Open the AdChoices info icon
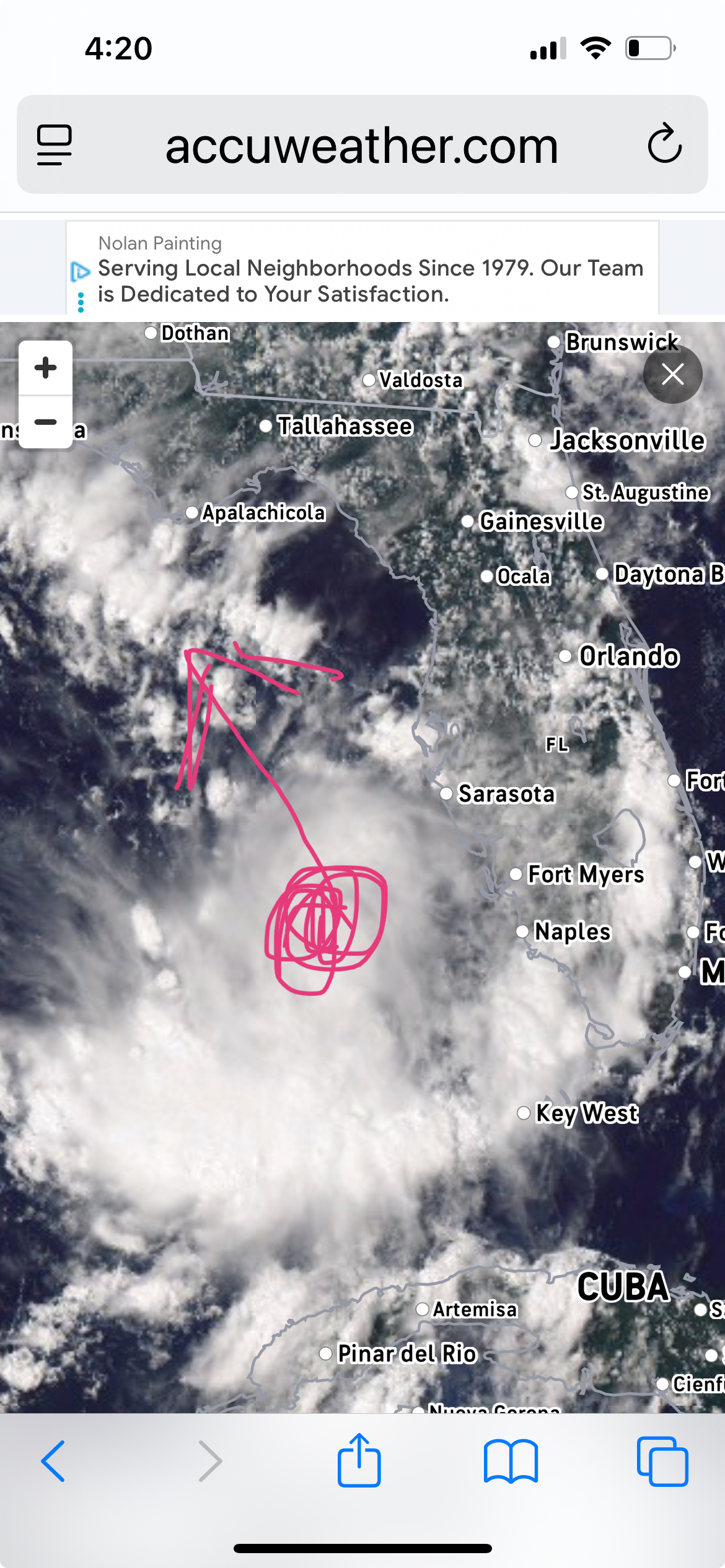725x1568 pixels. (x=80, y=271)
